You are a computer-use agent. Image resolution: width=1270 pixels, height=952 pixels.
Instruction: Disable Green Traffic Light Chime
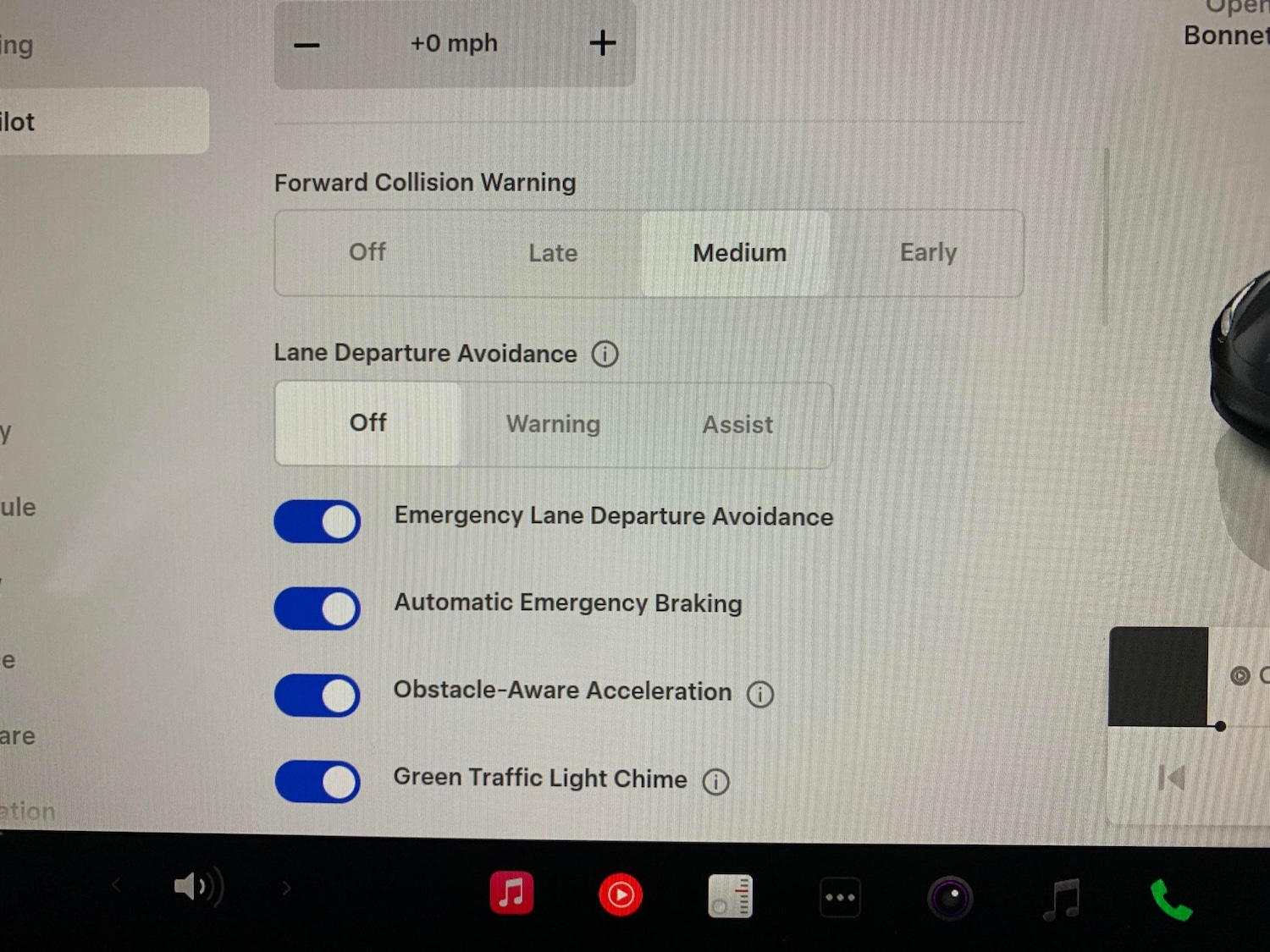[317, 781]
